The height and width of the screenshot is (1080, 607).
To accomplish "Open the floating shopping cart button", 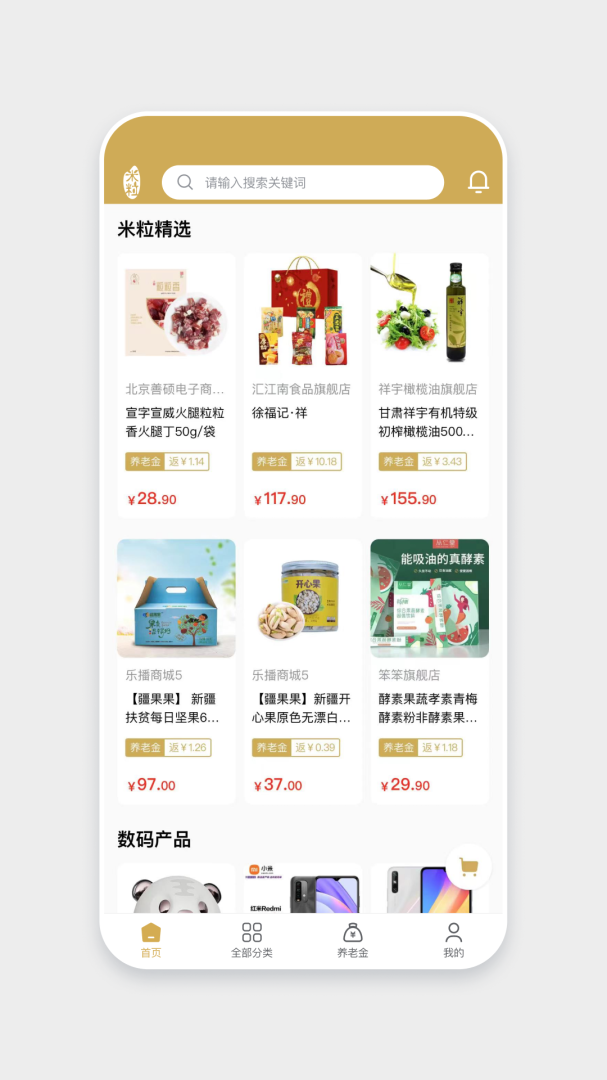I will 468,867.
